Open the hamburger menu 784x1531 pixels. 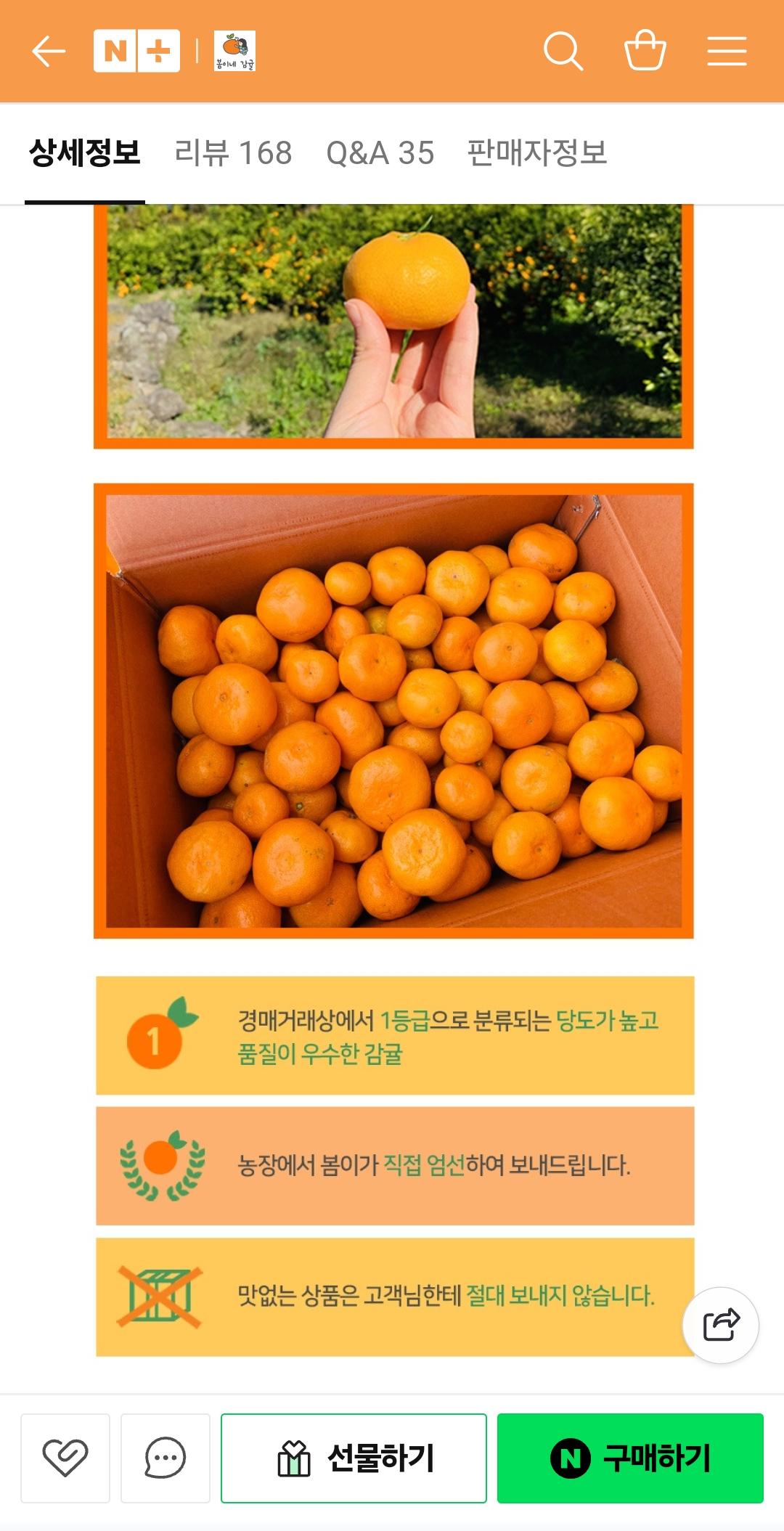(727, 51)
